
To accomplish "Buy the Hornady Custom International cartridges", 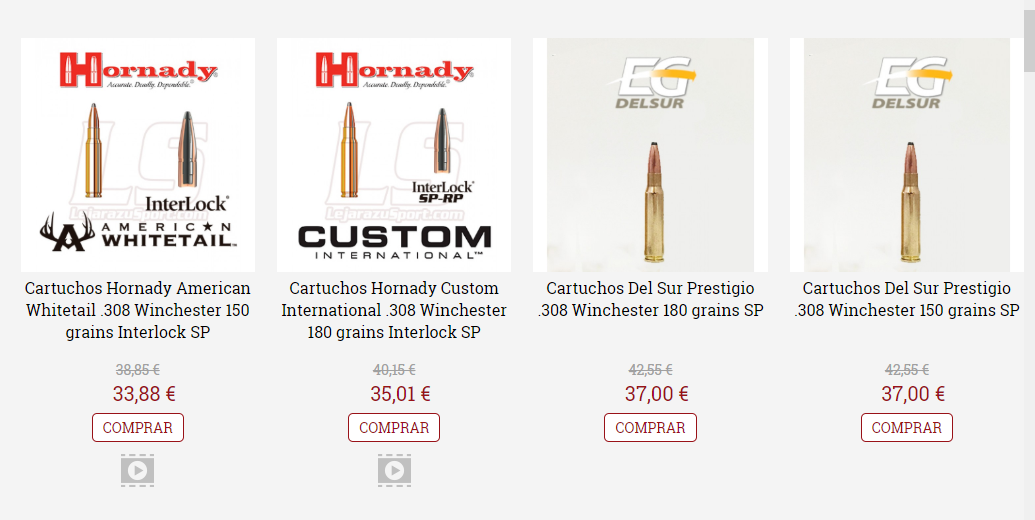I will (394, 428).
